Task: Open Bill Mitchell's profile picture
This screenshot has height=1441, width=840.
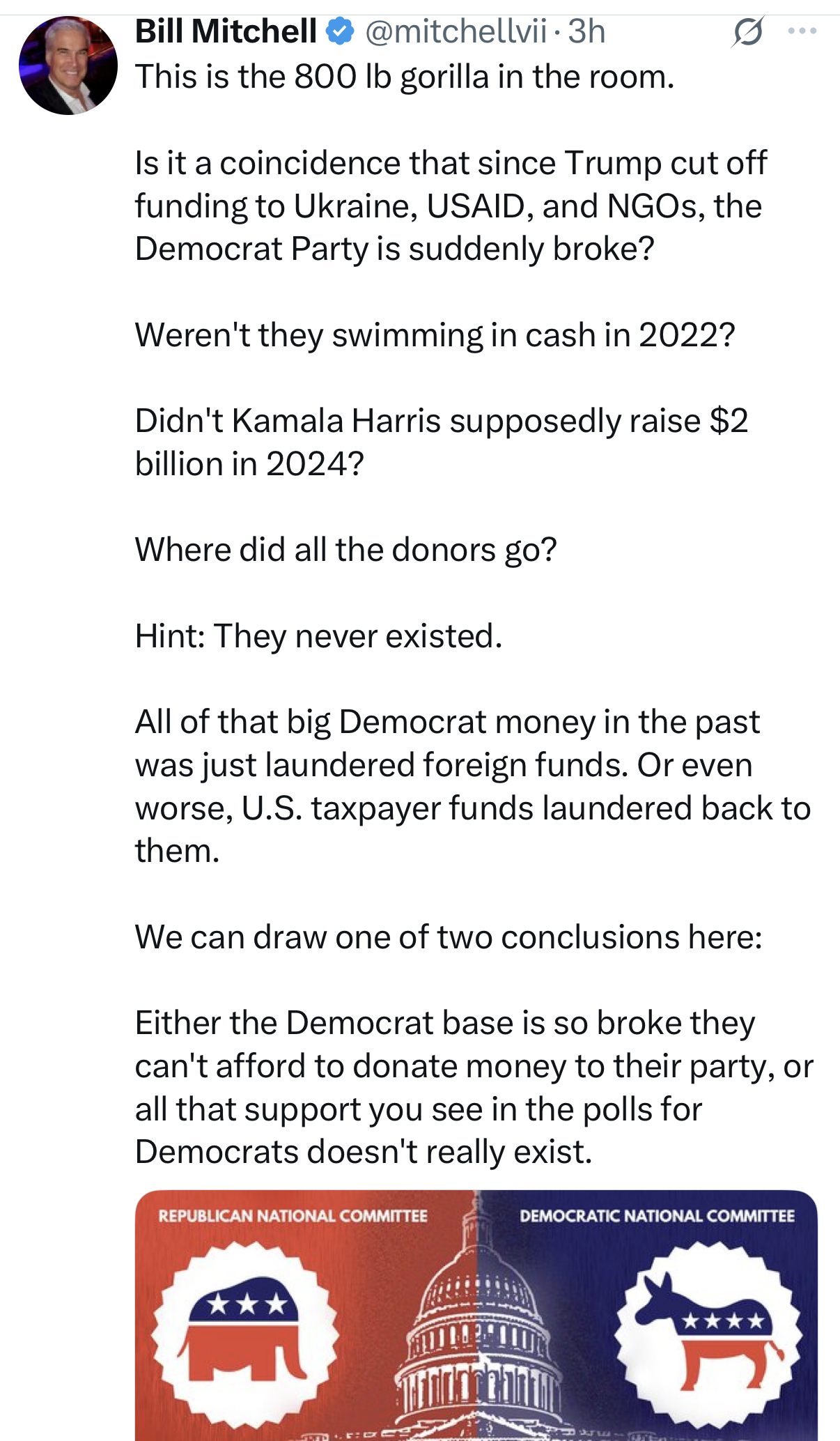Action: (68, 65)
